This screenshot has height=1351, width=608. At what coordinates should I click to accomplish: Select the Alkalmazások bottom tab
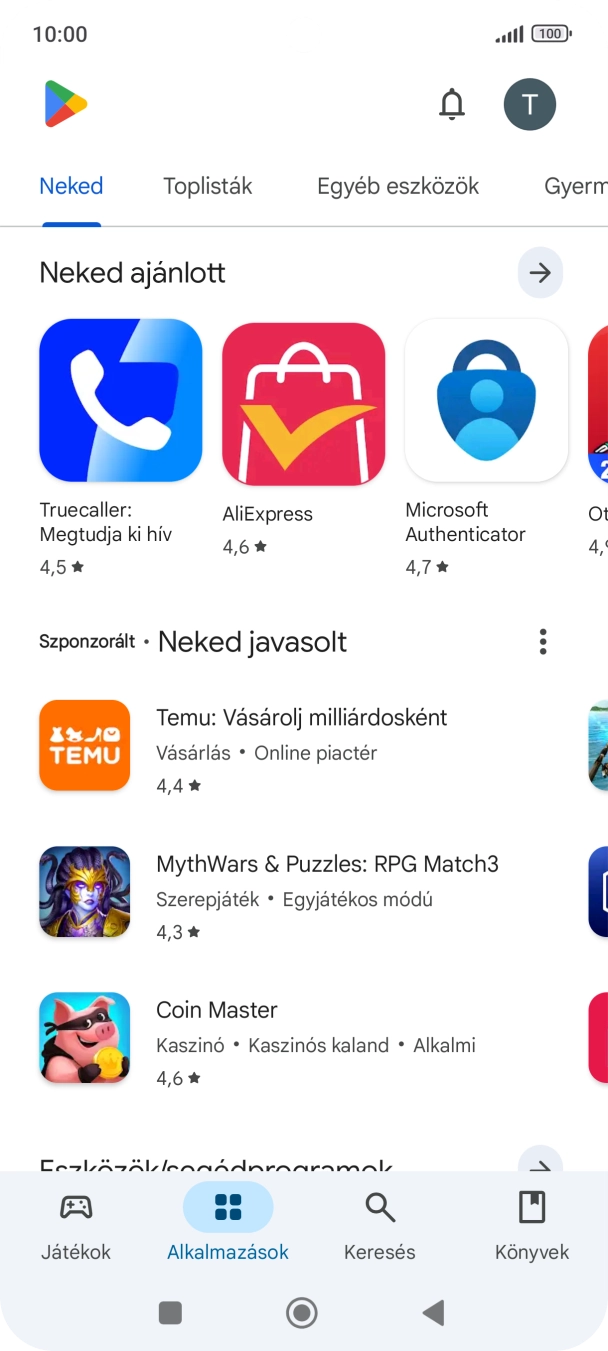(x=228, y=1225)
